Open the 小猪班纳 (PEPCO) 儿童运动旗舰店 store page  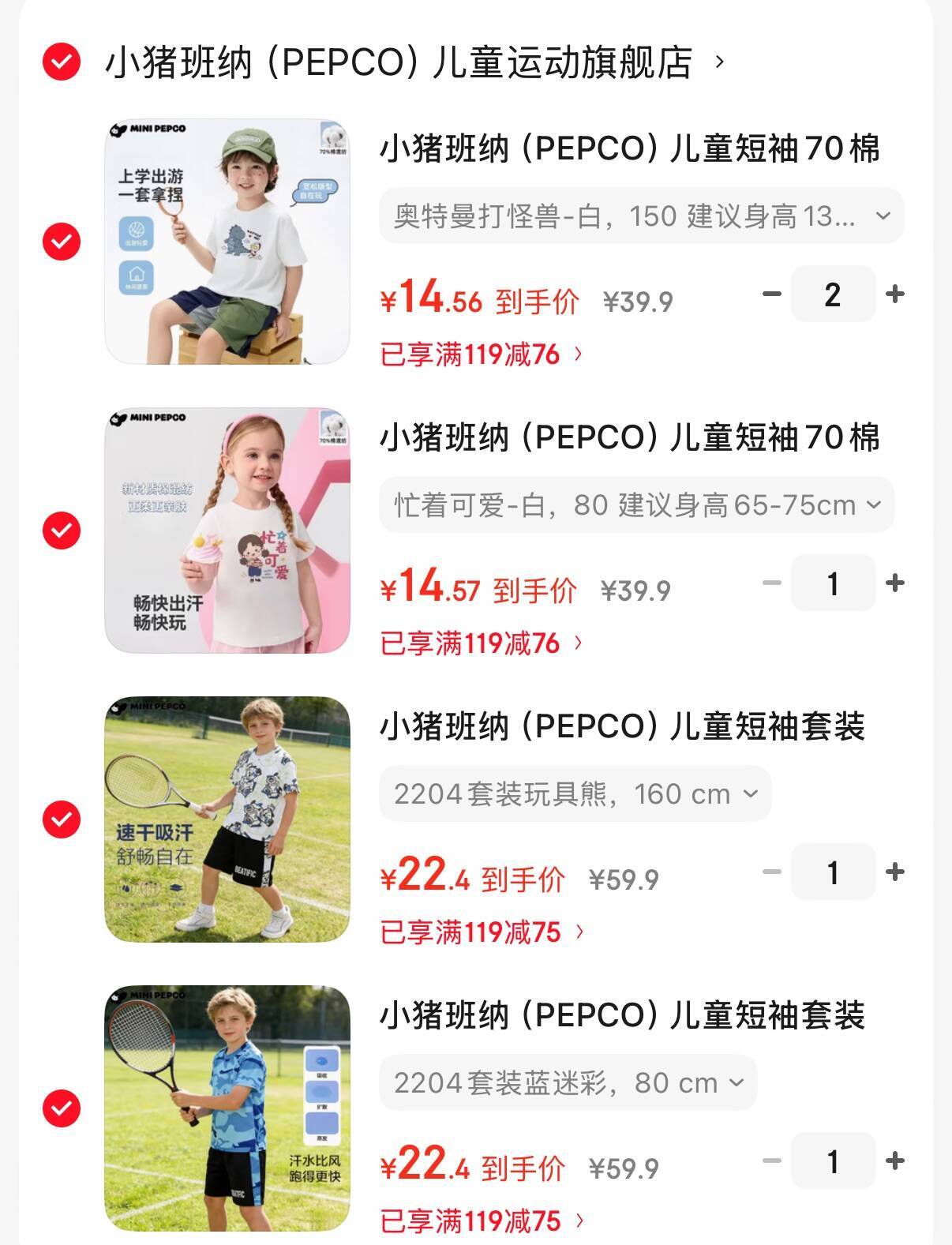pyautogui.click(x=399, y=63)
